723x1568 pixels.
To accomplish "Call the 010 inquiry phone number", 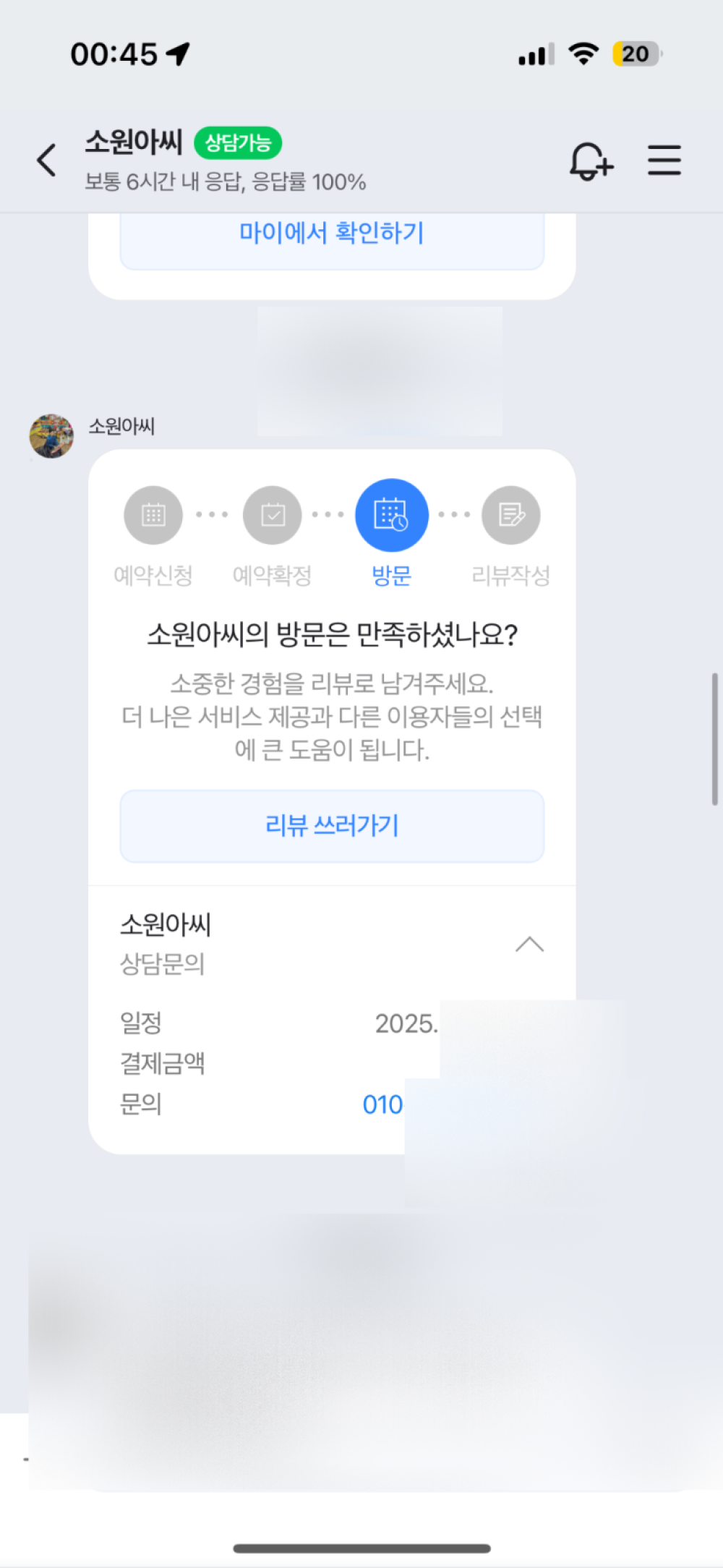I will (x=382, y=1104).
